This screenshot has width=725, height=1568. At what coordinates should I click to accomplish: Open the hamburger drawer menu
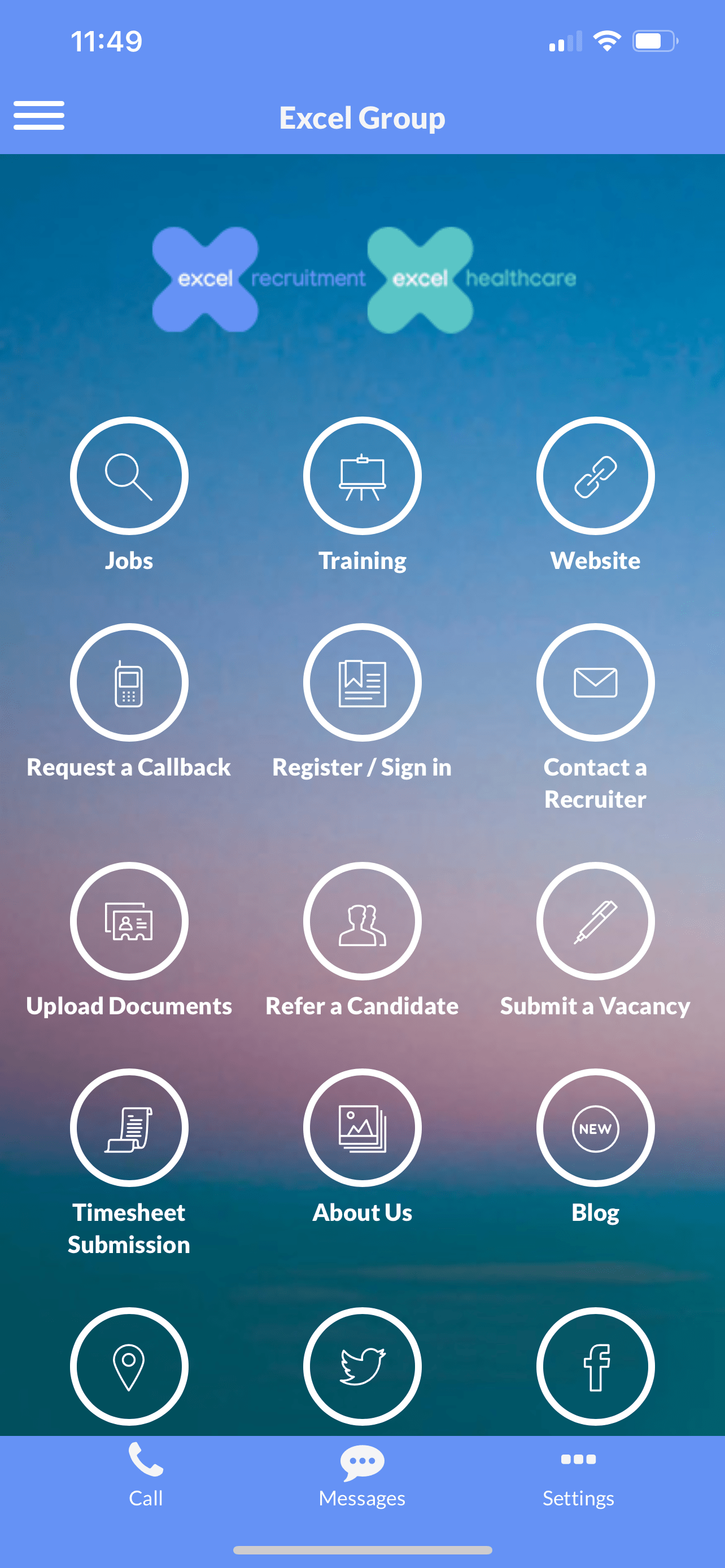(39, 116)
